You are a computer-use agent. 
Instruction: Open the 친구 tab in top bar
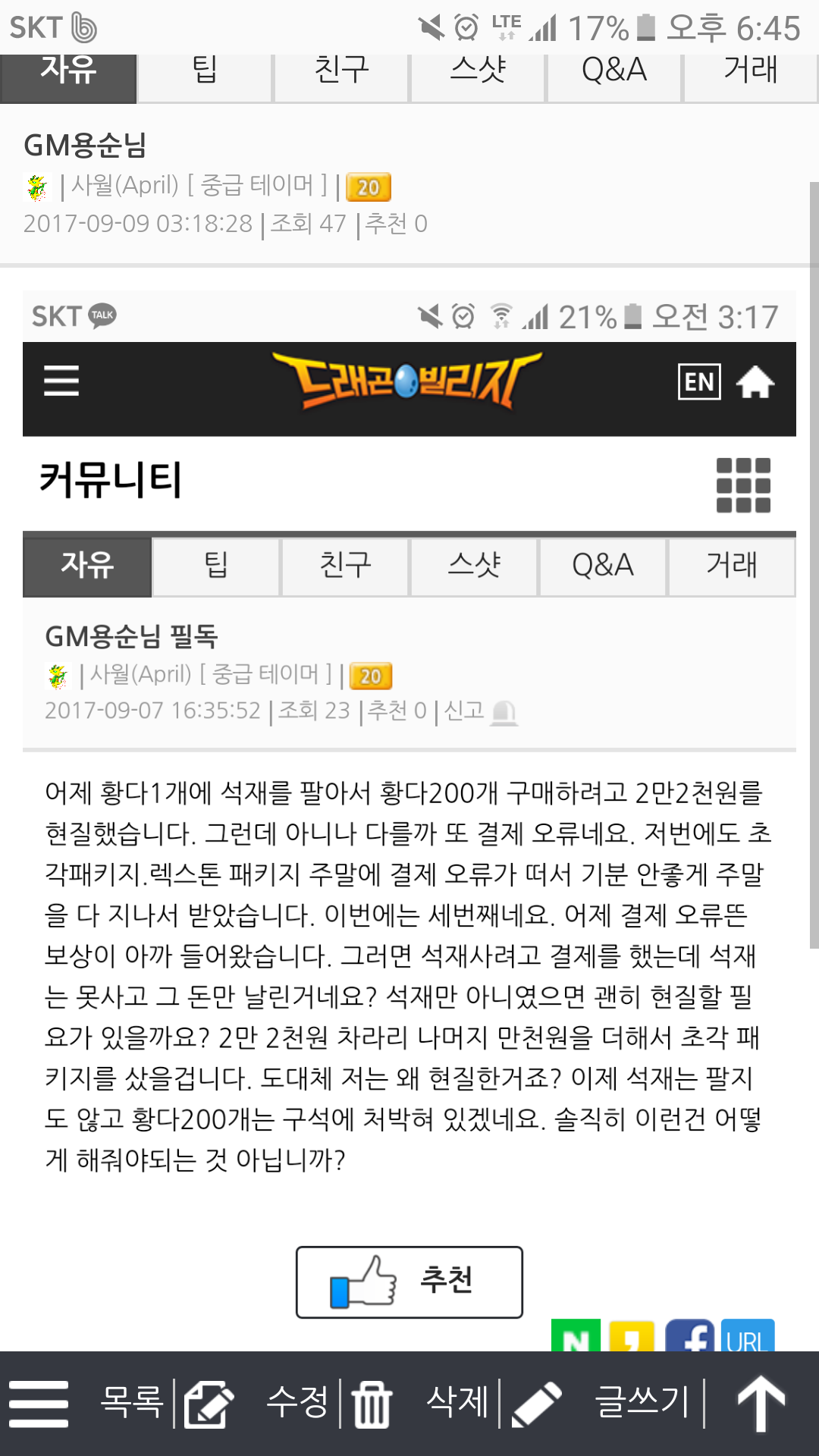tap(341, 74)
